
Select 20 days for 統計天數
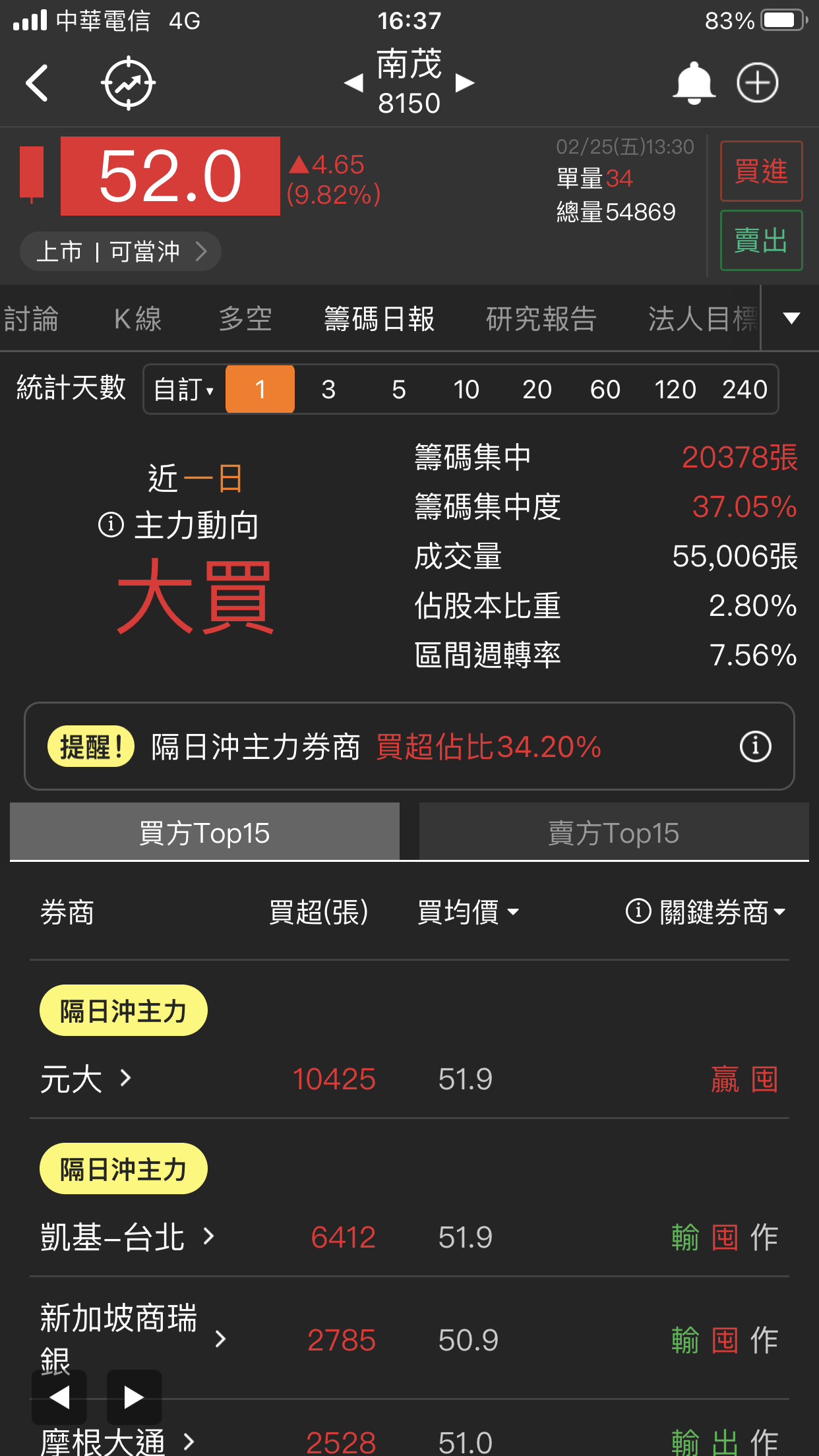pos(537,390)
